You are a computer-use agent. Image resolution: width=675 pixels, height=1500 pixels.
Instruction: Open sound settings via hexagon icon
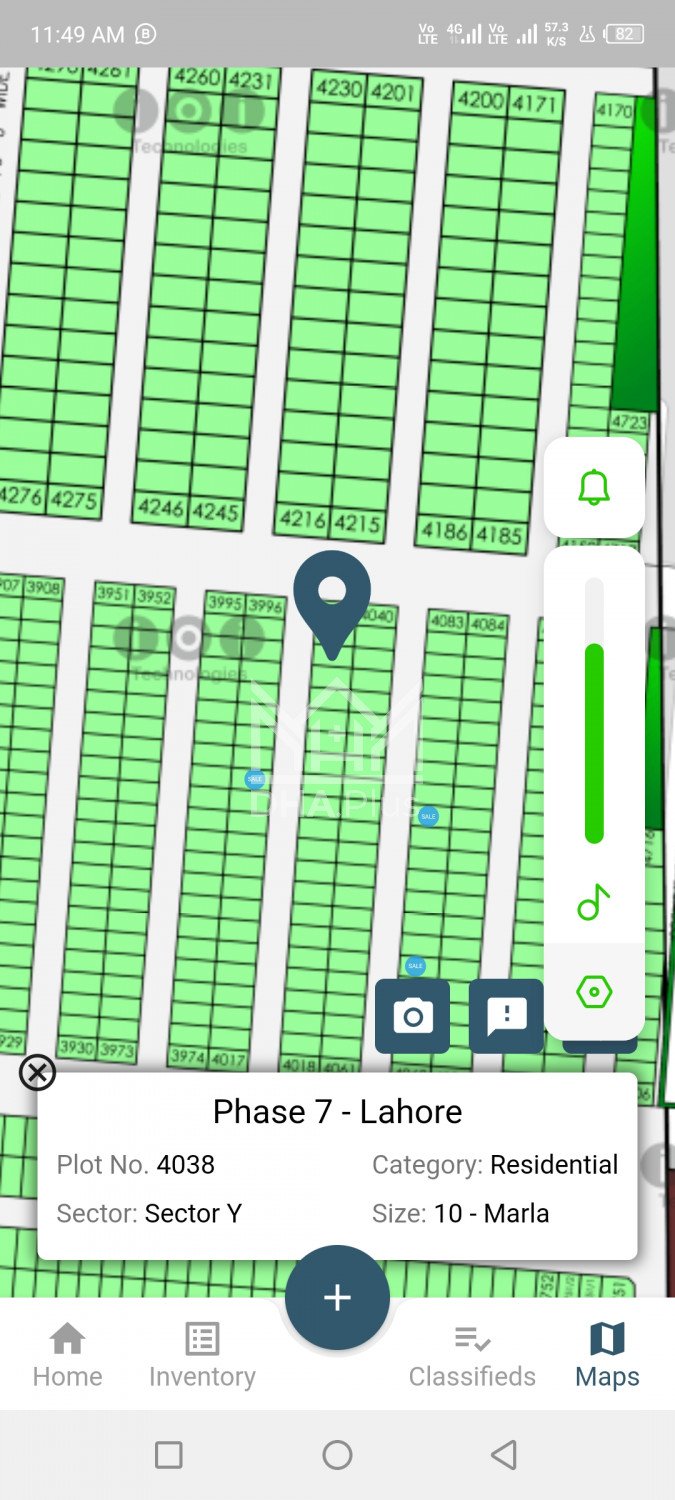click(x=594, y=992)
